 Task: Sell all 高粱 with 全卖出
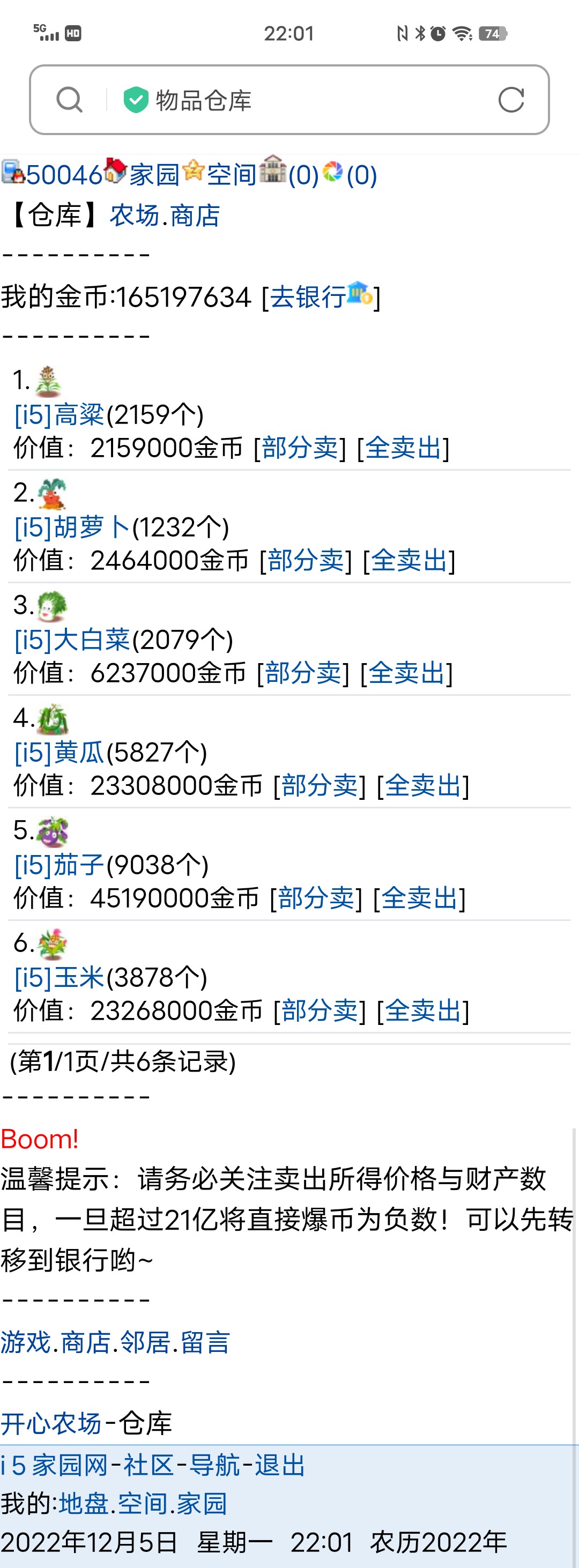pyautogui.click(x=403, y=449)
